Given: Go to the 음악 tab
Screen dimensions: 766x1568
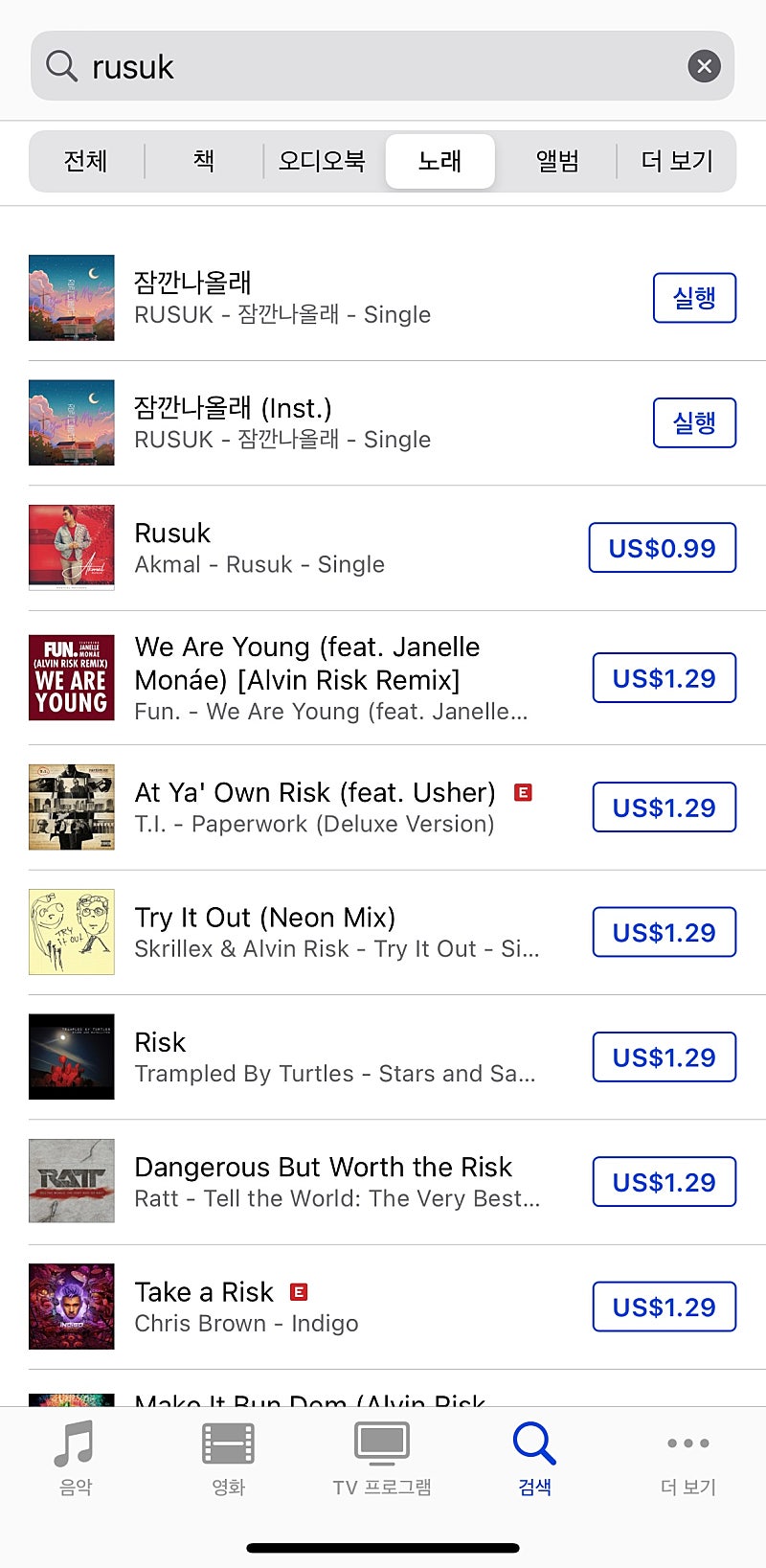Looking at the screenshot, I should click(x=76, y=1458).
